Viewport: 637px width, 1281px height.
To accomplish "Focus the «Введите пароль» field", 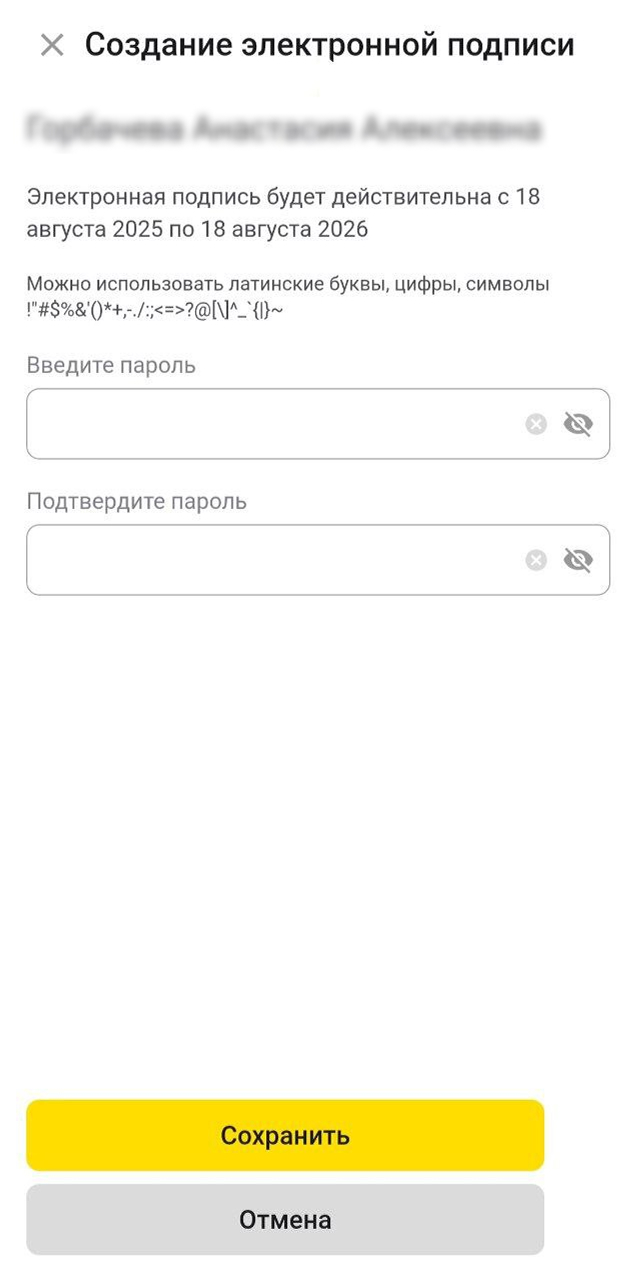I will click(318, 424).
